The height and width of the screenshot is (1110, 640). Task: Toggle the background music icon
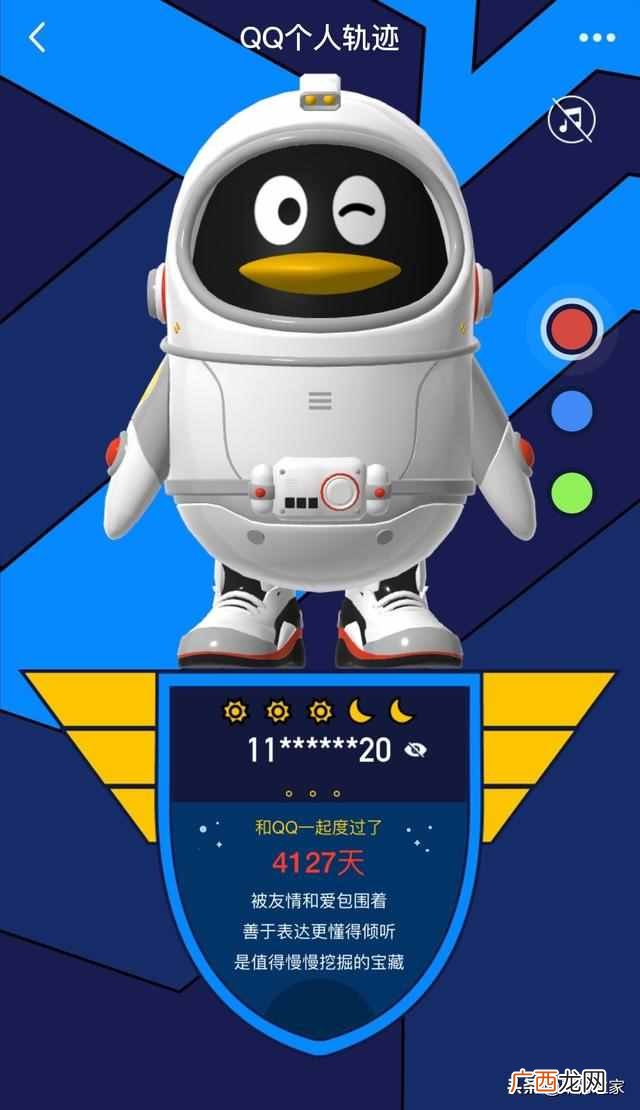point(572,119)
